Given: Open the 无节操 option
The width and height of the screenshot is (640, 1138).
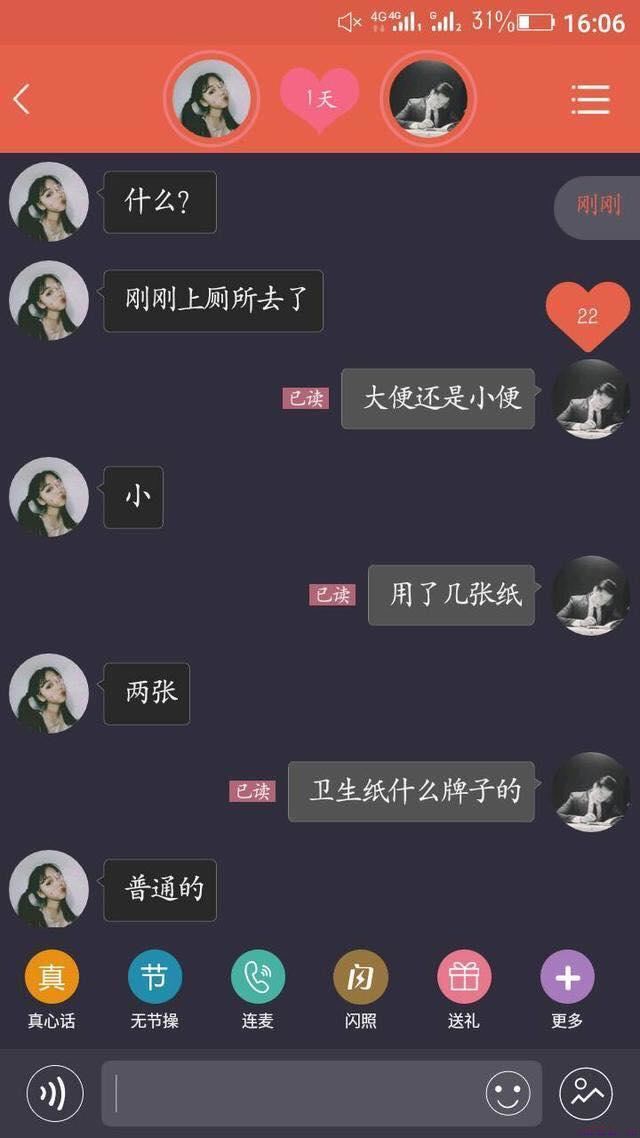Looking at the screenshot, I should pyautogui.click(x=154, y=977).
